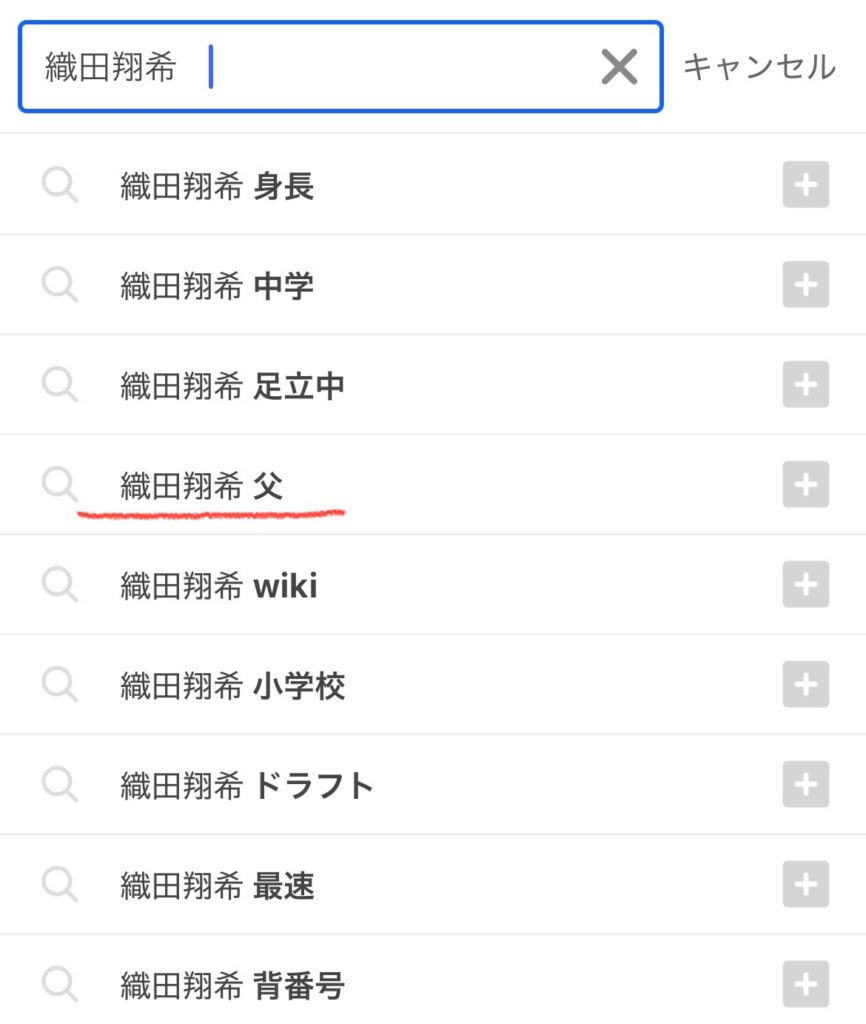This screenshot has height=1024, width=866.
Task: Fill in 父 suggestion via plus icon
Action: (805, 486)
